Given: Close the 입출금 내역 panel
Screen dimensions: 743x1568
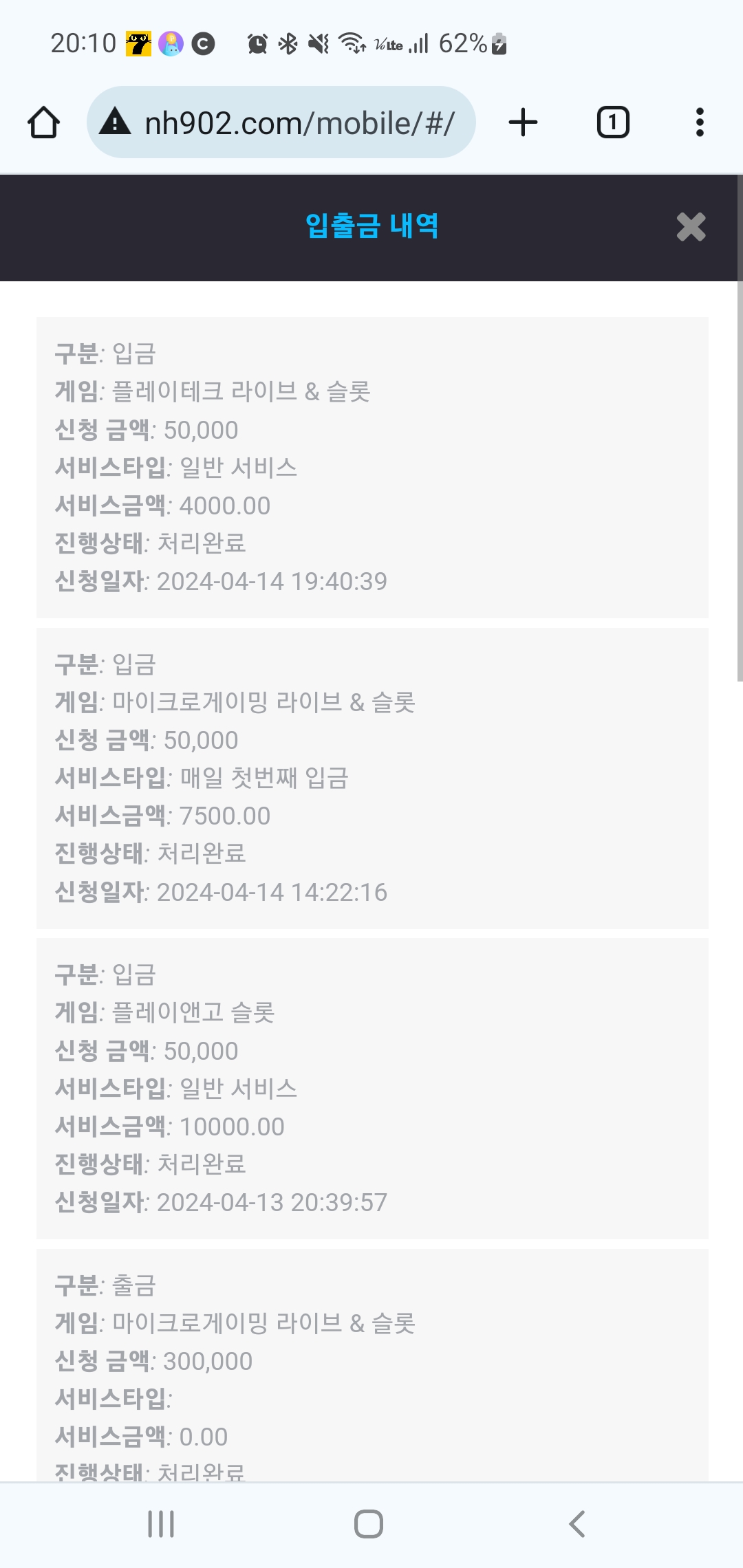Looking at the screenshot, I should (691, 227).
